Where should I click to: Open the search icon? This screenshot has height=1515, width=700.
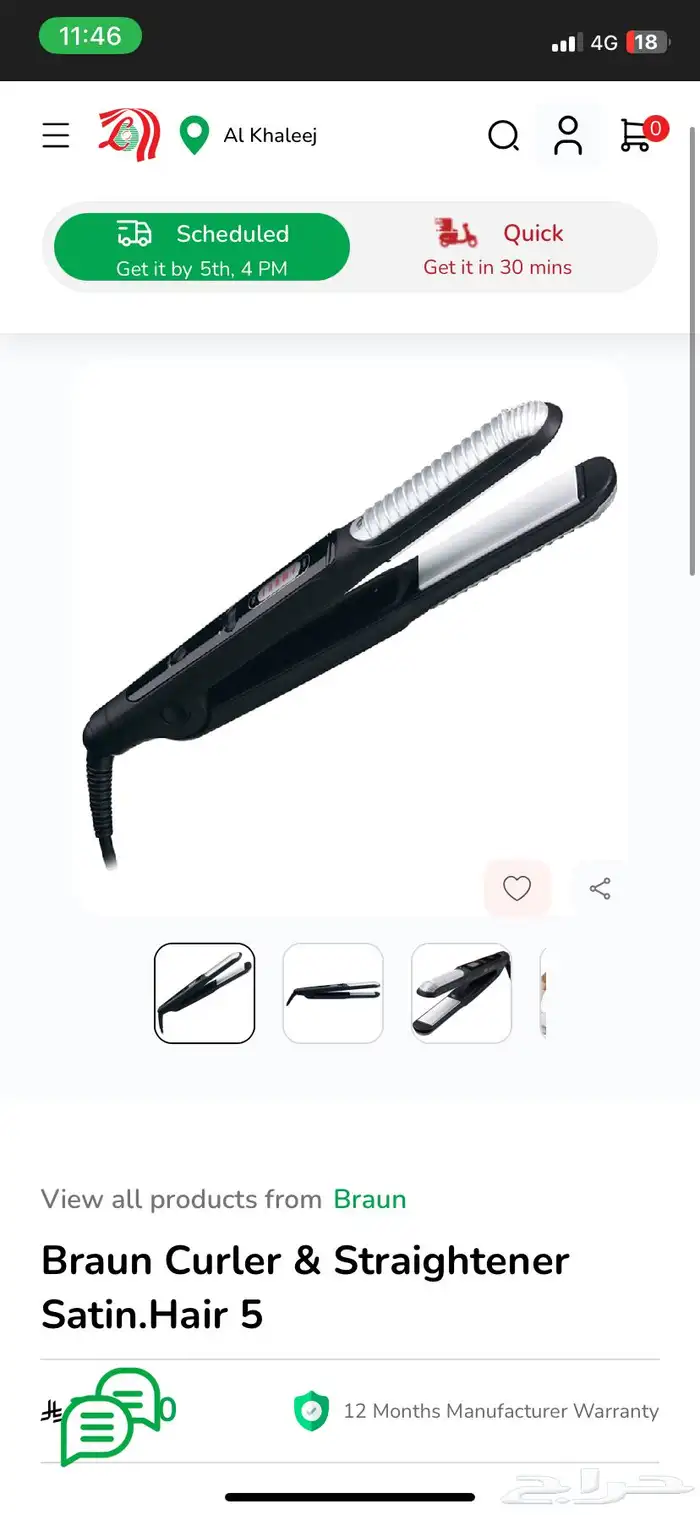503,135
